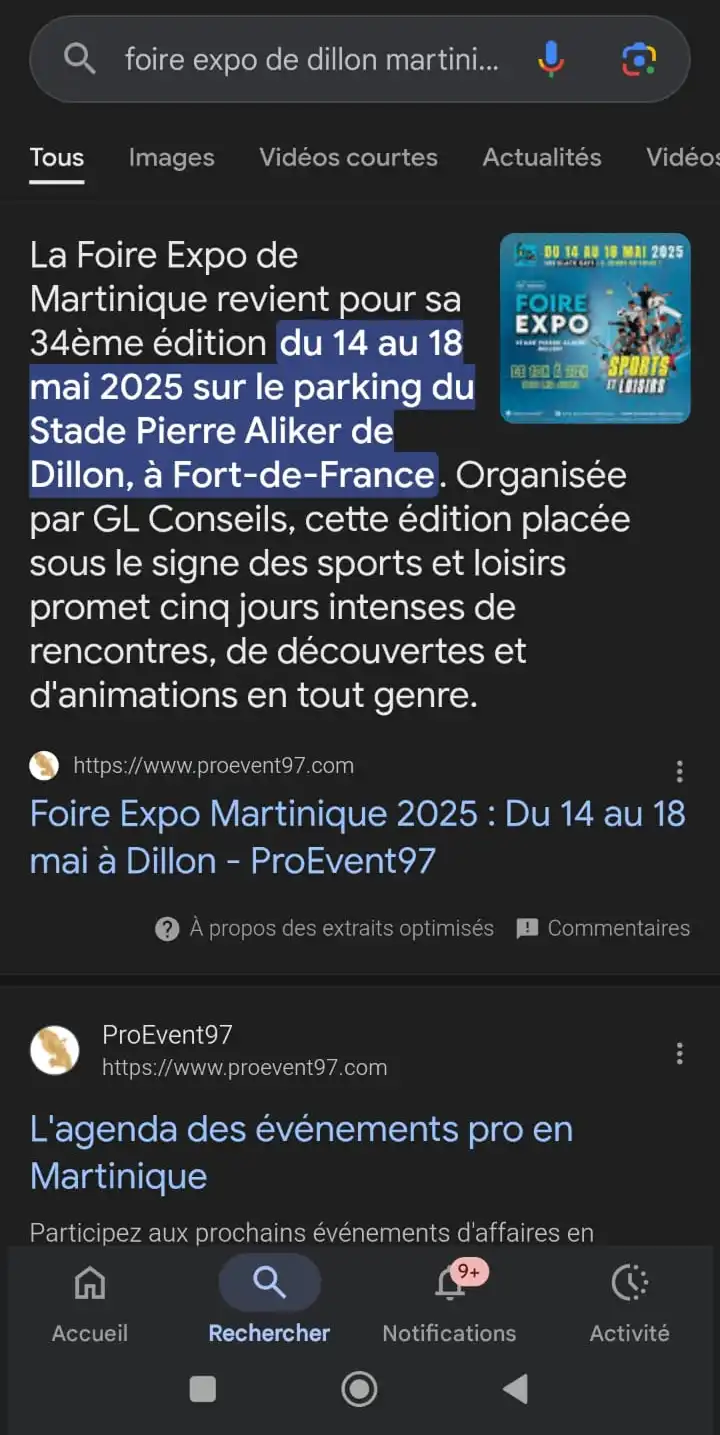This screenshot has height=1435, width=720.
Task: Open the Foire Expo poster thumbnail
Action: (595, 328)
